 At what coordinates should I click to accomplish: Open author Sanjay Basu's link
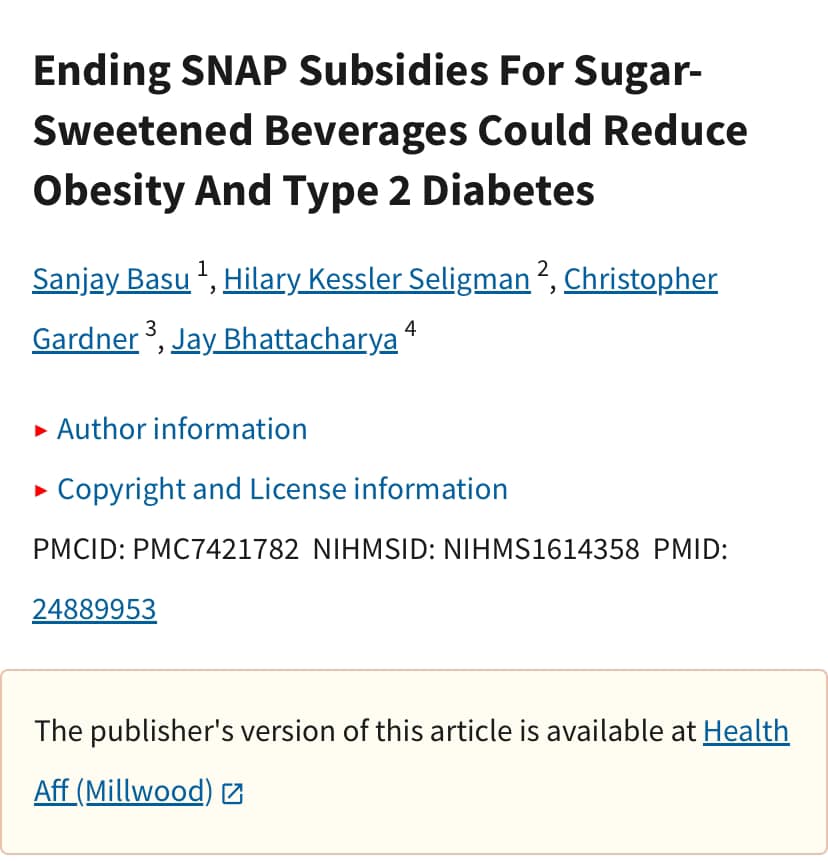pos(111,279)
